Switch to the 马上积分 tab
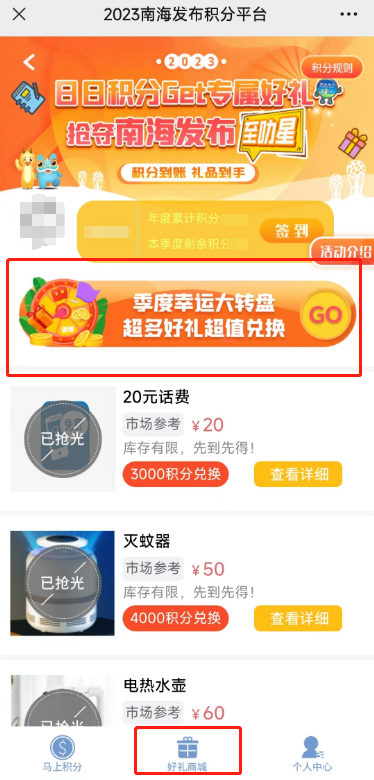 point(62,753)
